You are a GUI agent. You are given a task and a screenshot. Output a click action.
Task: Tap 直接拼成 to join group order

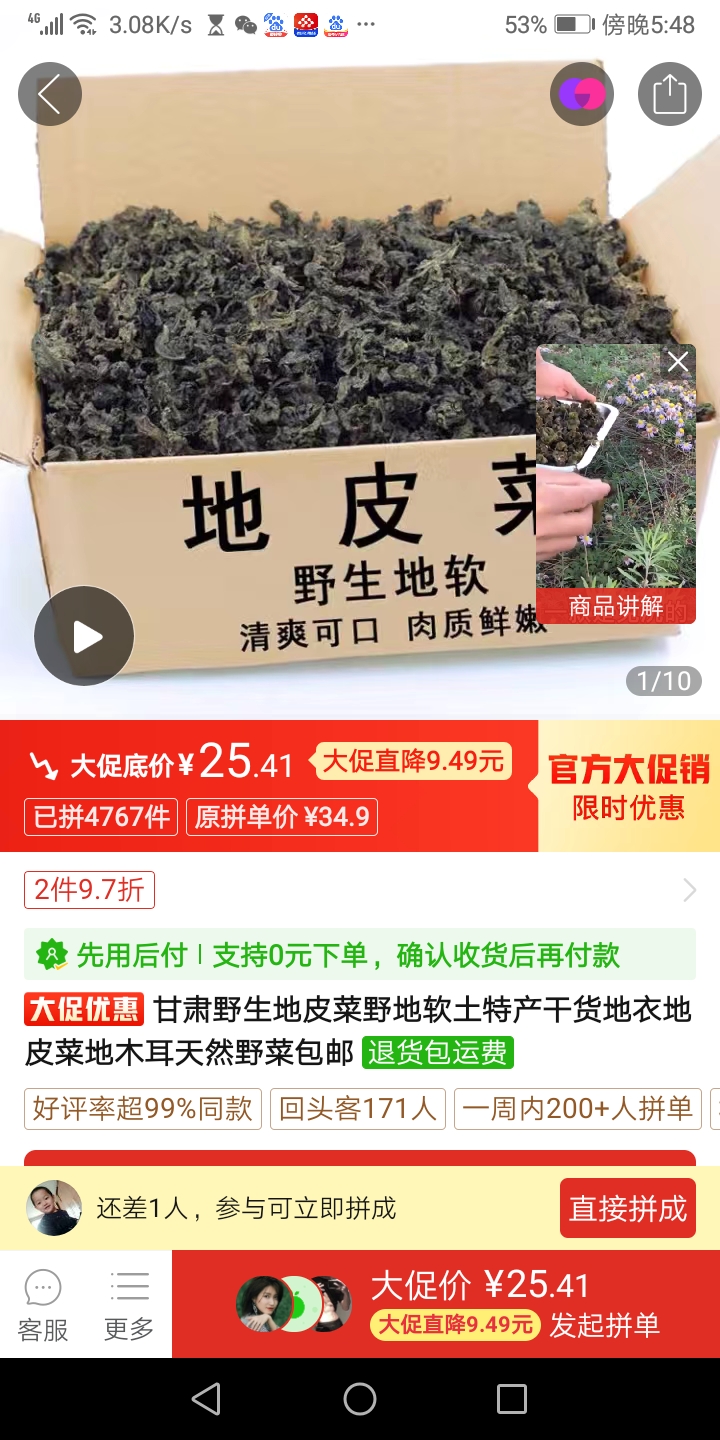pyautogui.click(x=627, y=1208)
